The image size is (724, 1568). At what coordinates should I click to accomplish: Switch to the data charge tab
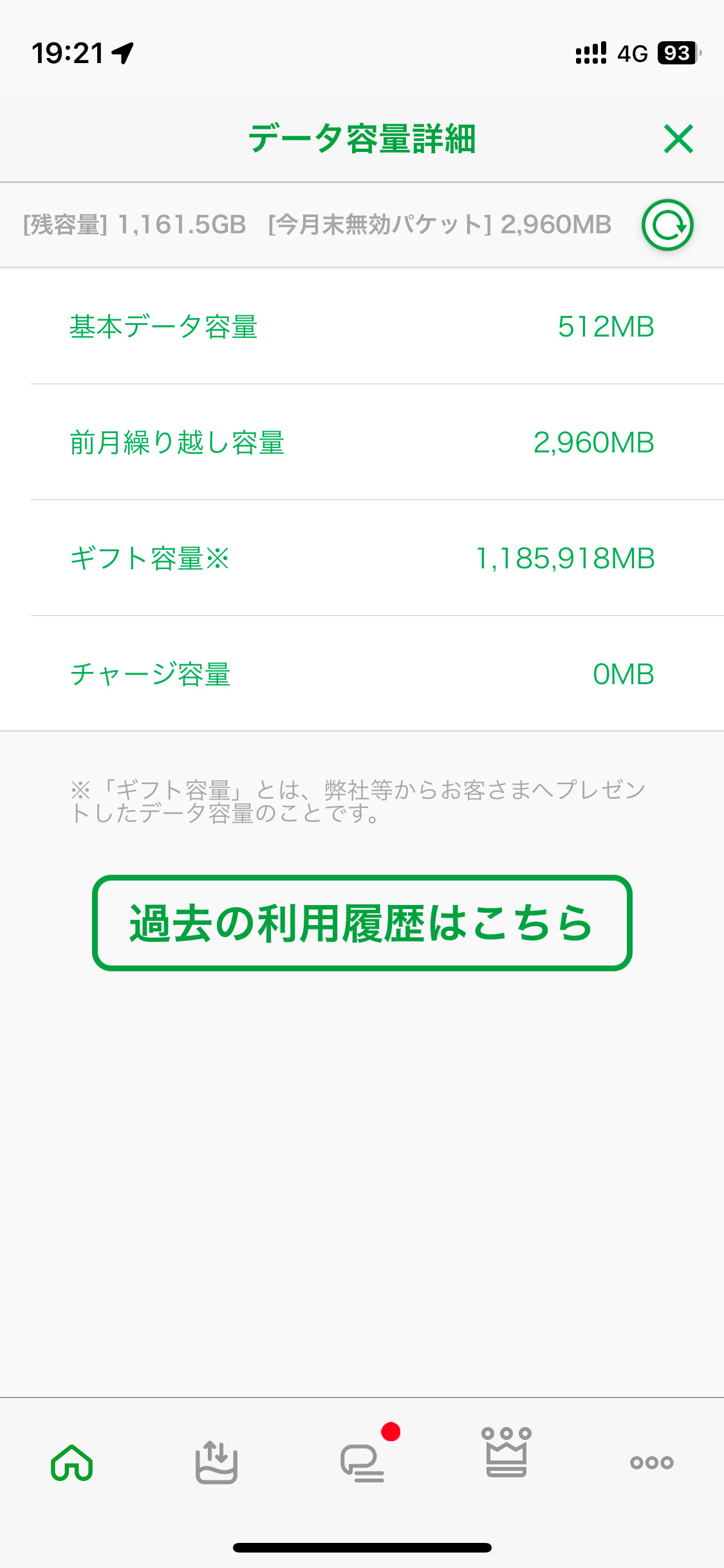(x=217, y=1462)
